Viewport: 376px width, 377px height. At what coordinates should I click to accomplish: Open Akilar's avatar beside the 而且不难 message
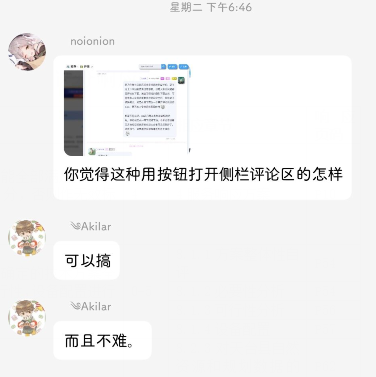(x=27, y=318)
